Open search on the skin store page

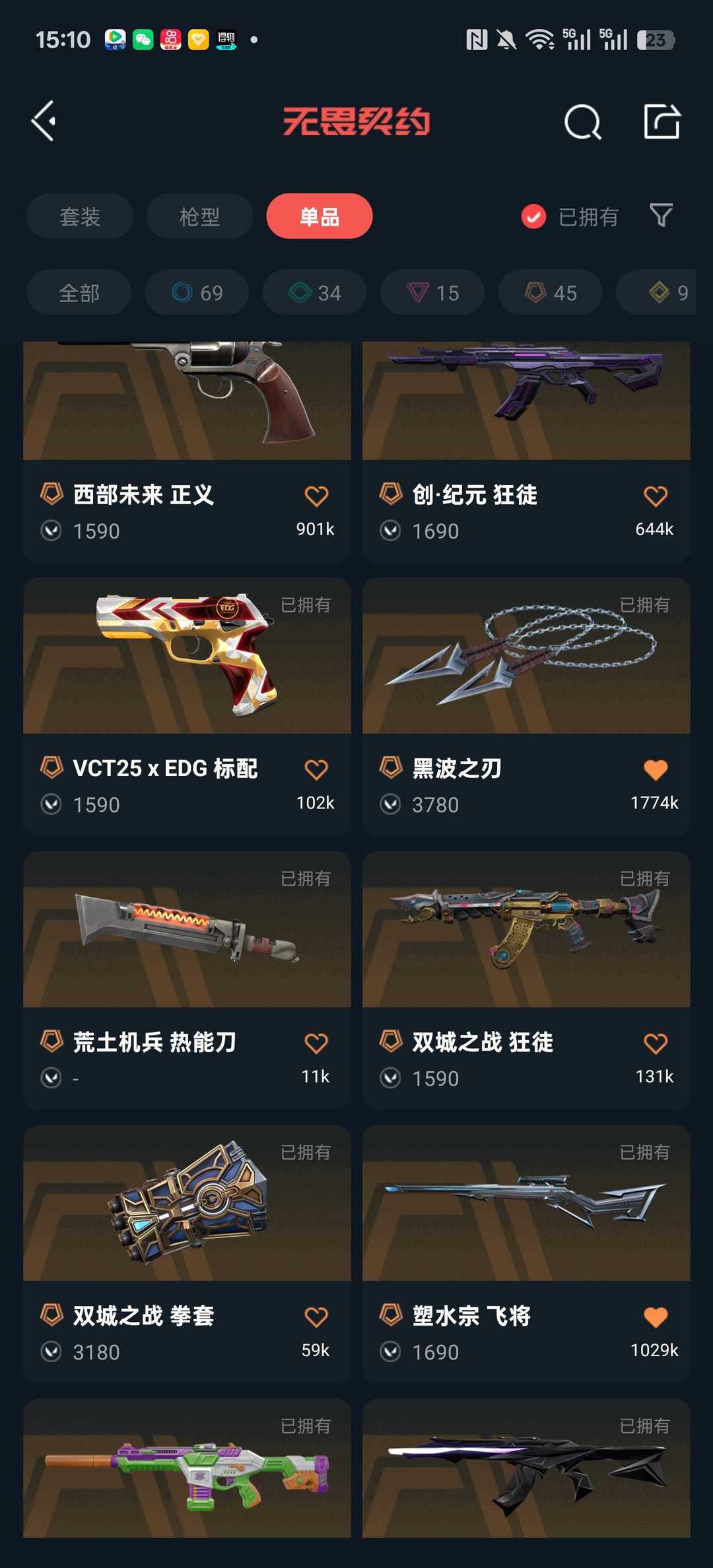coord(584,121)
